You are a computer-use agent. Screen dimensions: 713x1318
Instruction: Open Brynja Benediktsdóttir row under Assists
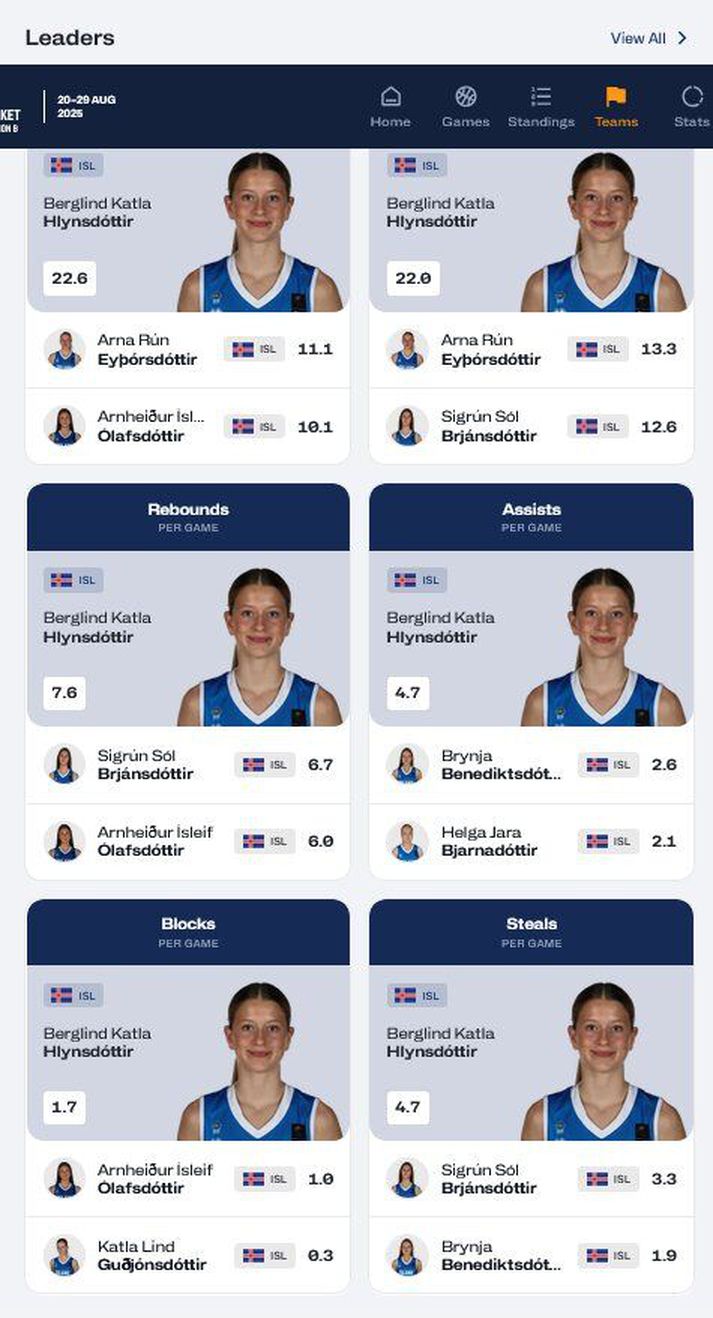(x=531, y=765)
